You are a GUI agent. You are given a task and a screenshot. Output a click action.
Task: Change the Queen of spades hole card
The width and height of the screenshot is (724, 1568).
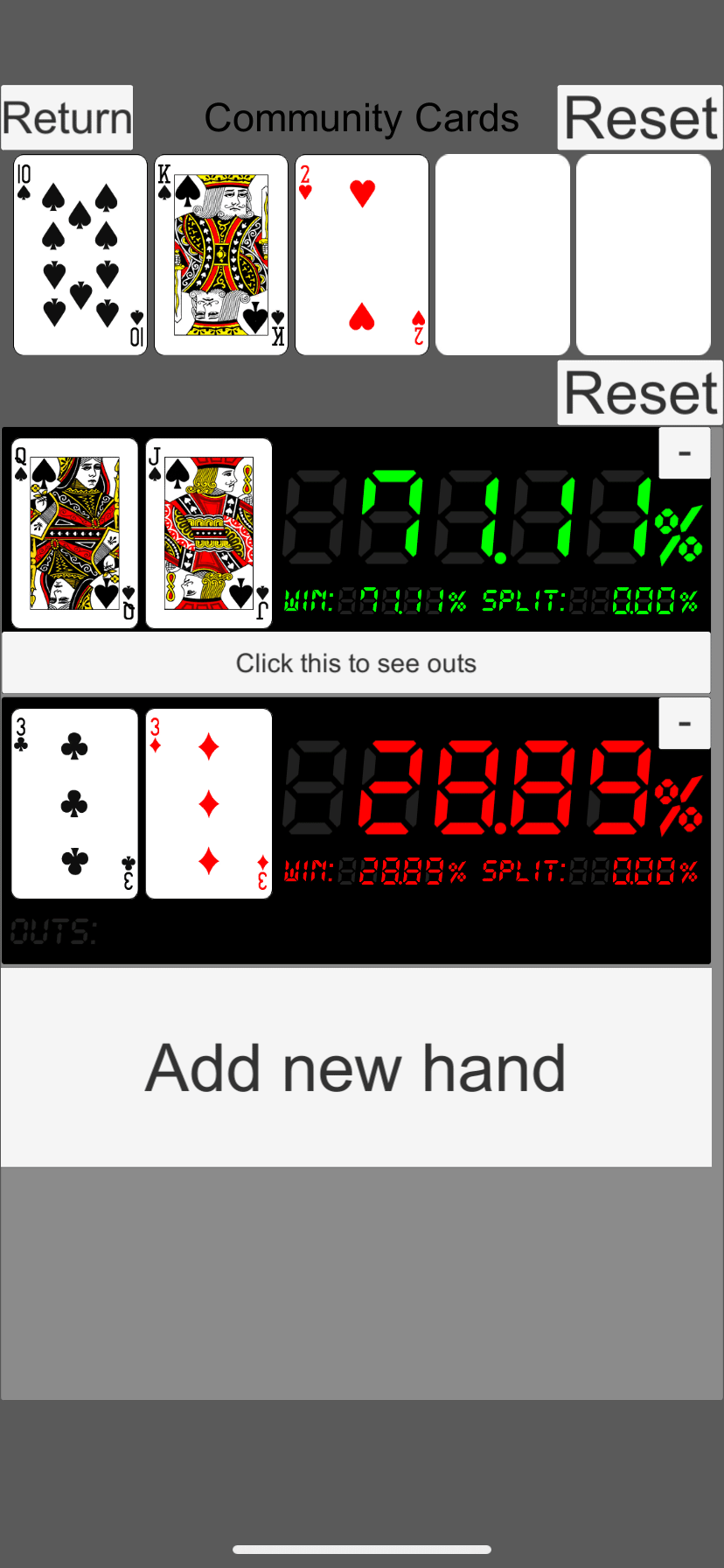74,533
